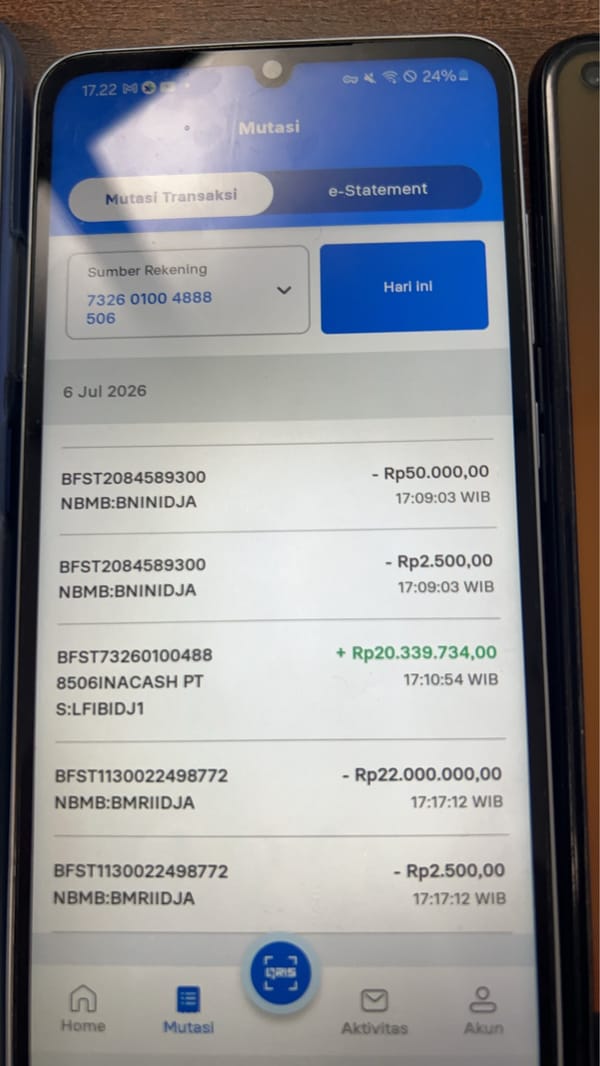Open the Mutasi tab in bottom navigation
This screenshot has width=600, height=1066.
point(188,1010)
